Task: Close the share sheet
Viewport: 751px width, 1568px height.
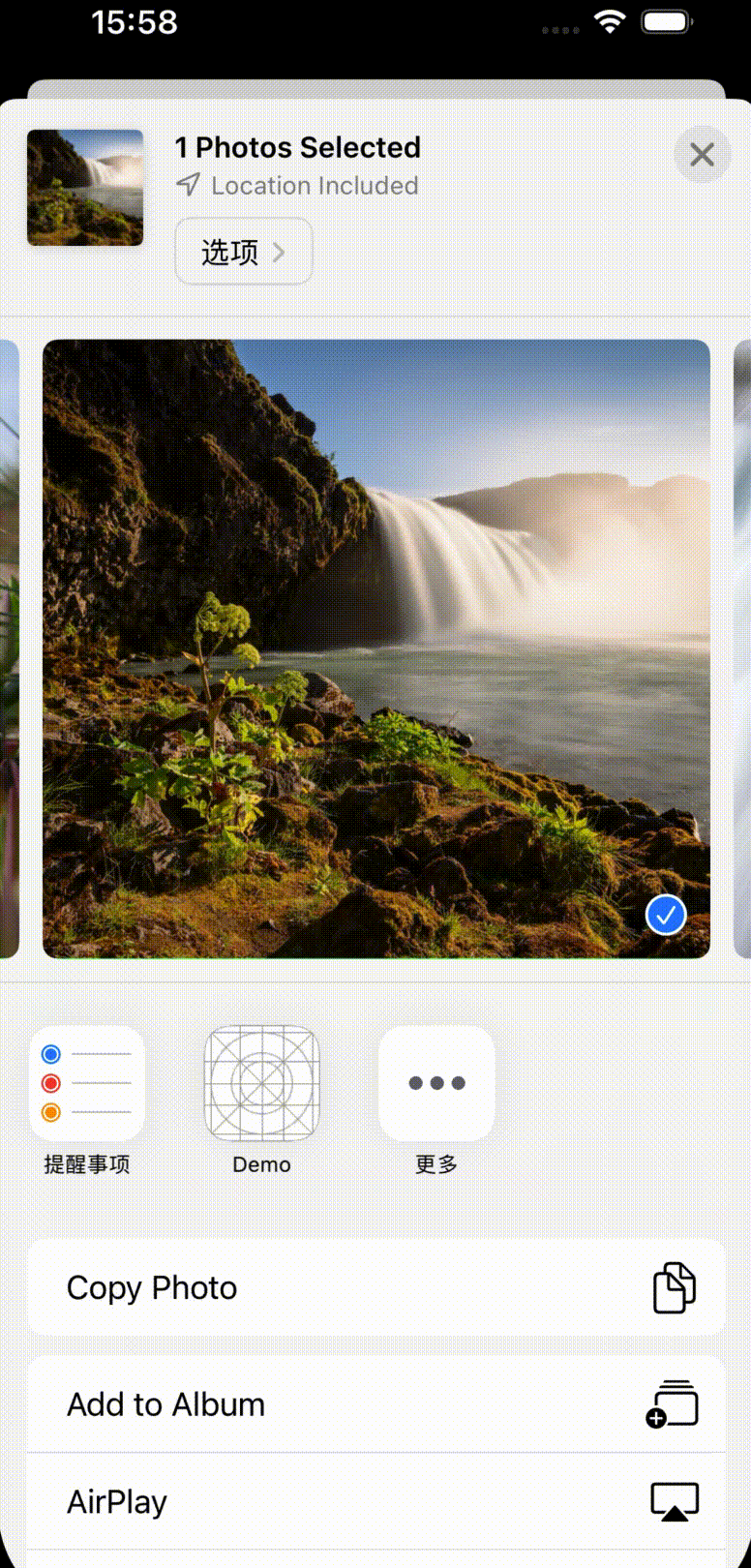Action: [x=702, y=155]
